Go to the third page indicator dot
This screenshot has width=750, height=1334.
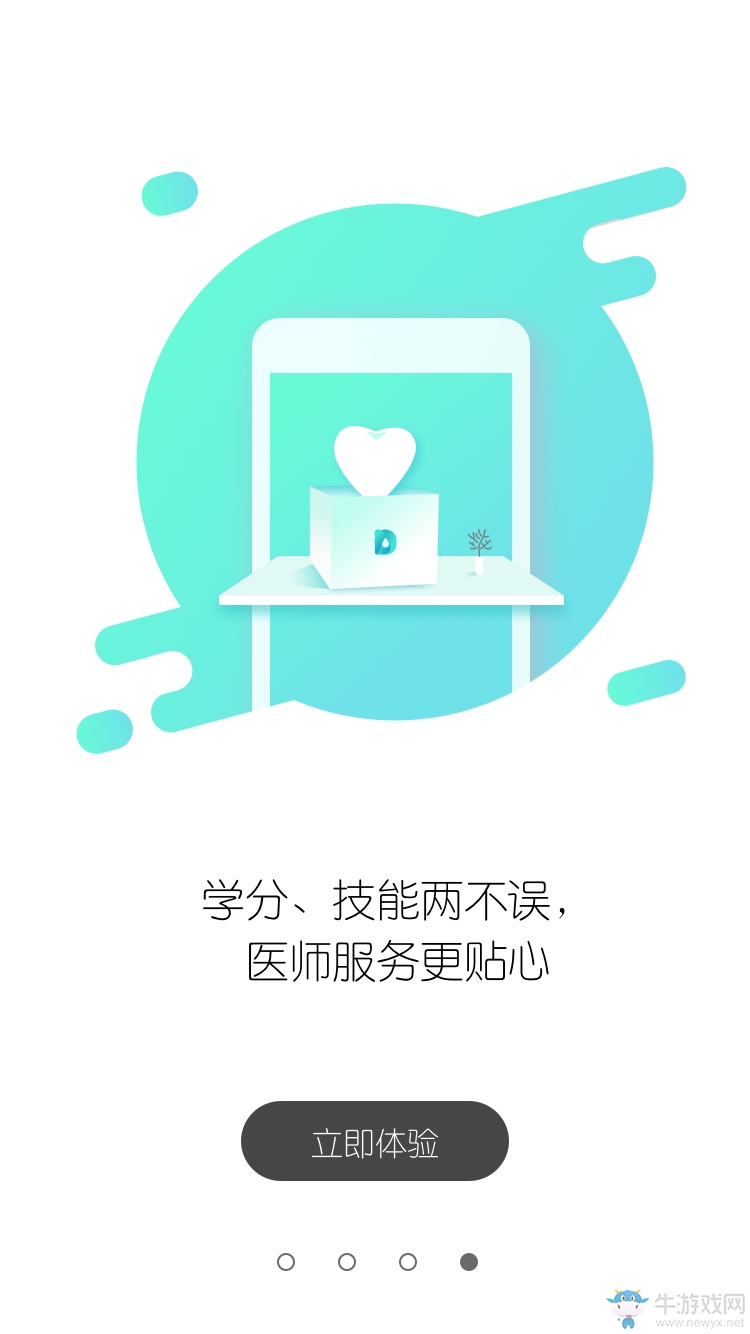tap(408, 1262)
